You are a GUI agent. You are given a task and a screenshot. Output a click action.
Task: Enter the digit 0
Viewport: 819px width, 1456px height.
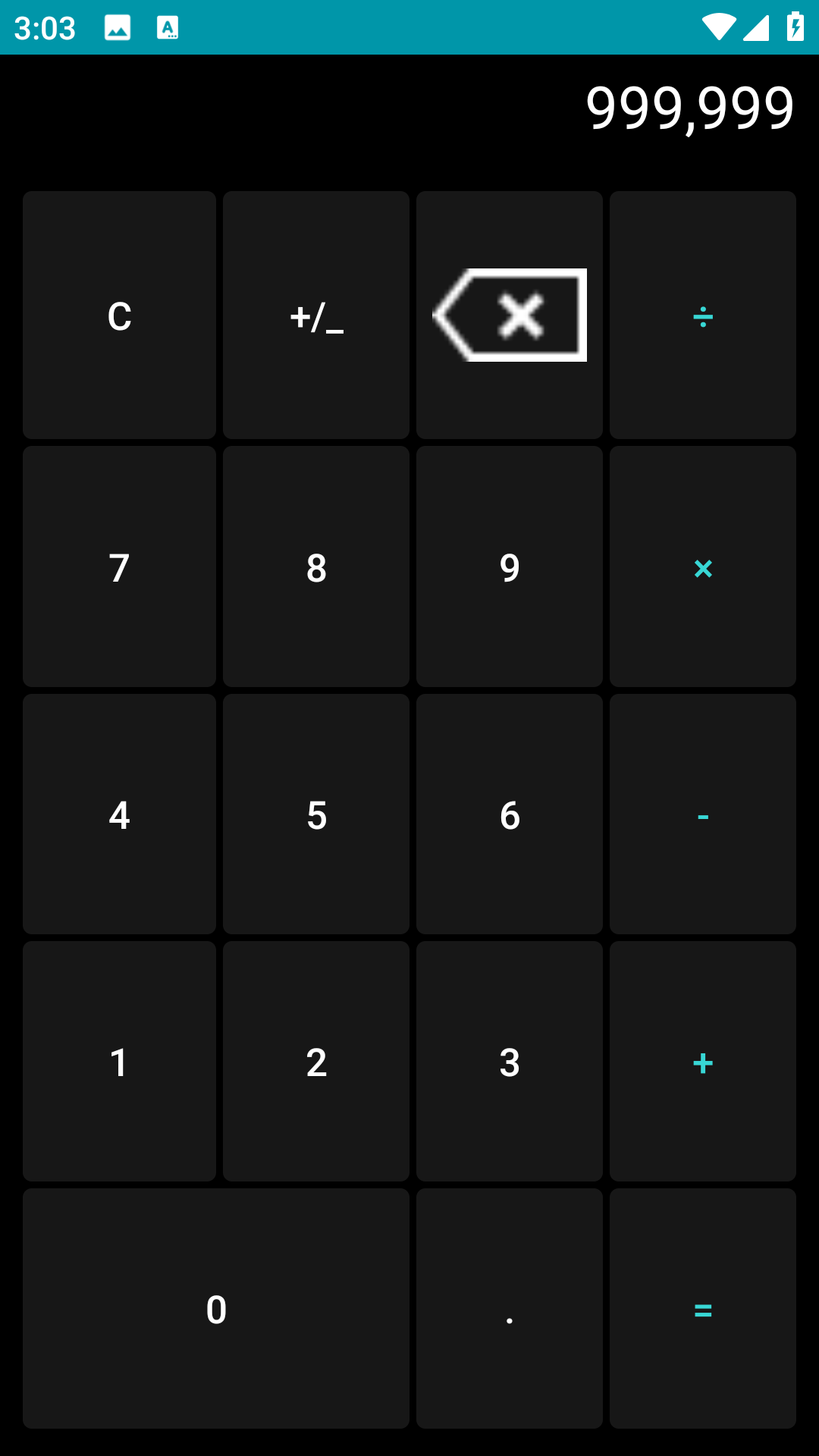[x=216, y=1309]
